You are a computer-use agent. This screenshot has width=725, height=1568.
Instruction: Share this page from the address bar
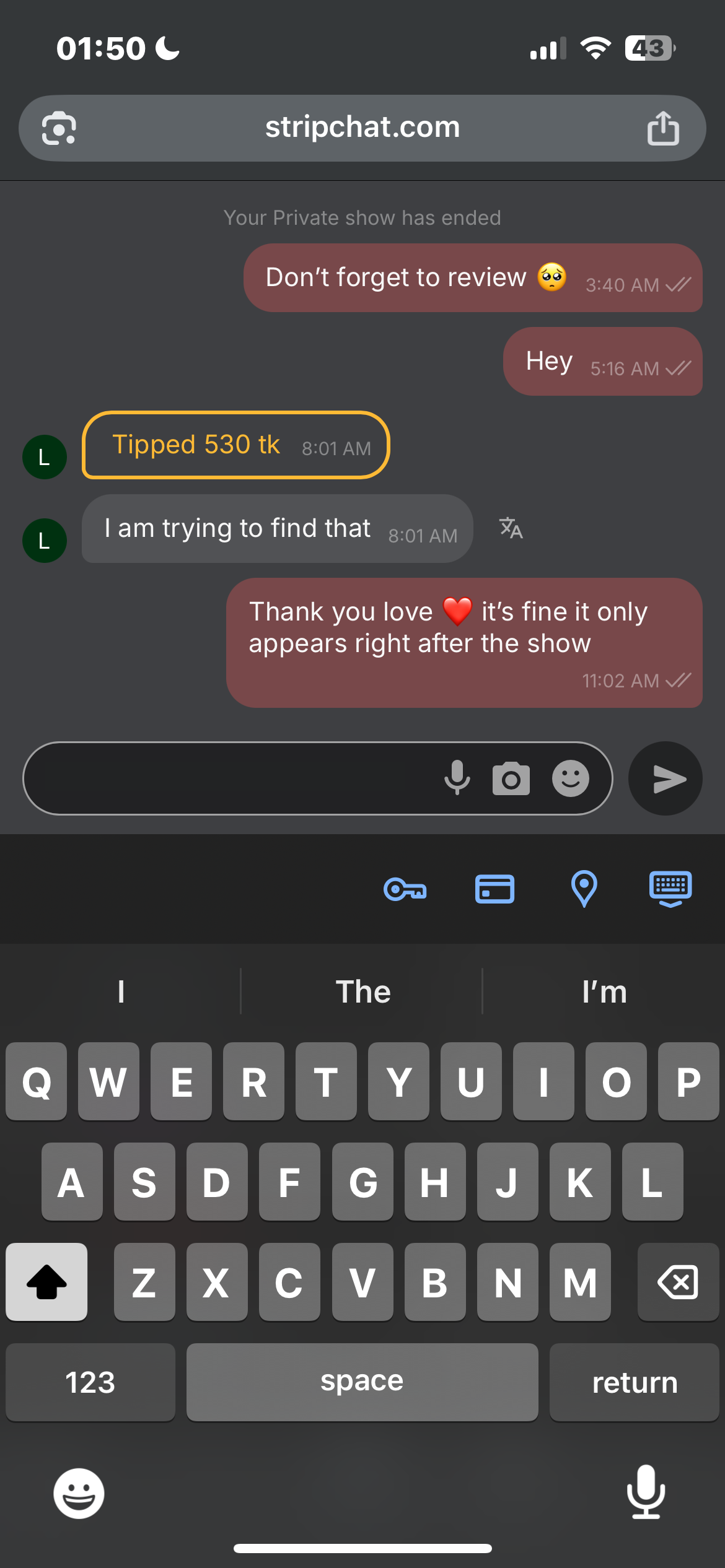[663, 128]
